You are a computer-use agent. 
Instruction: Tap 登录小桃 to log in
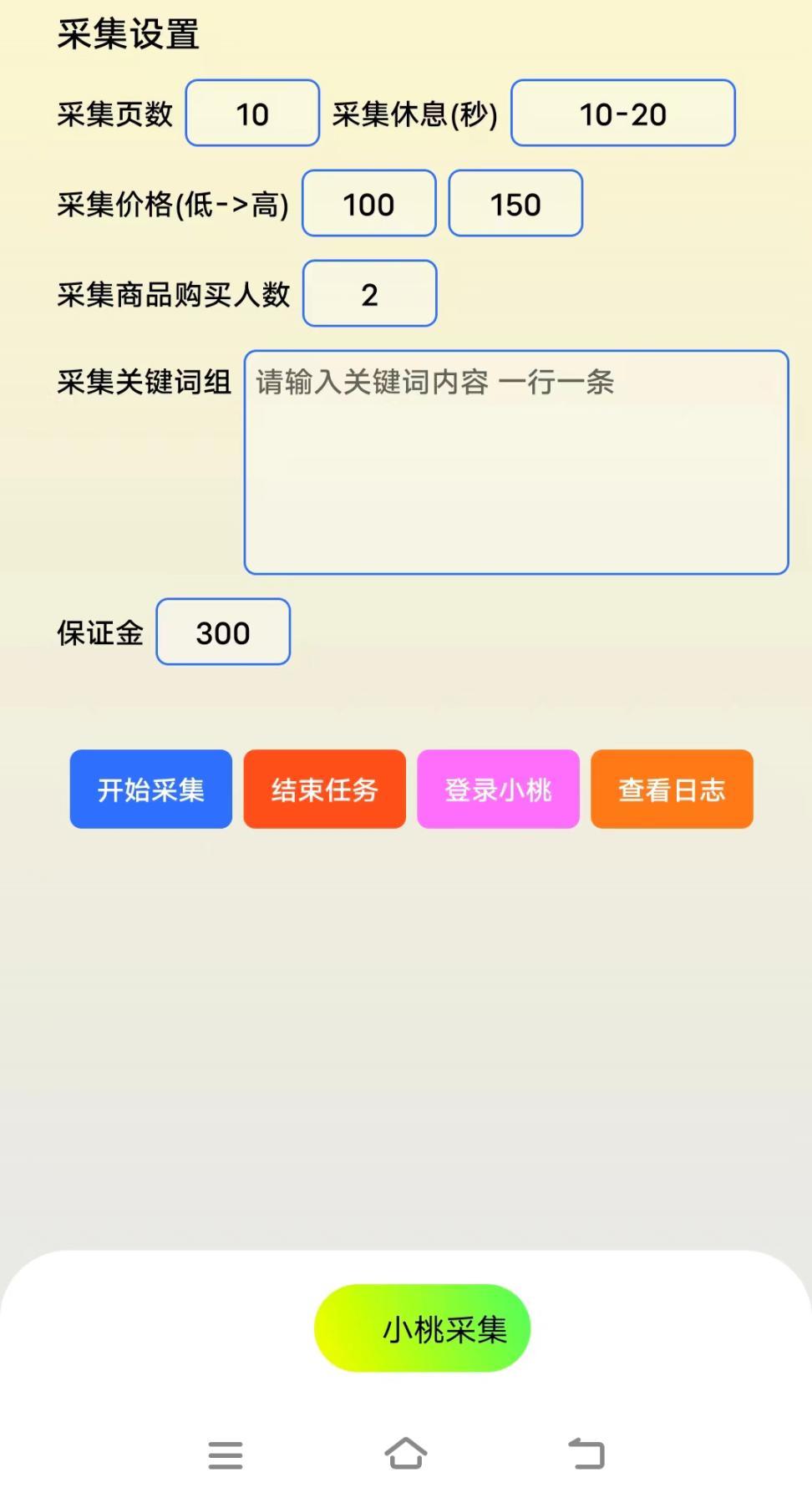498,789
